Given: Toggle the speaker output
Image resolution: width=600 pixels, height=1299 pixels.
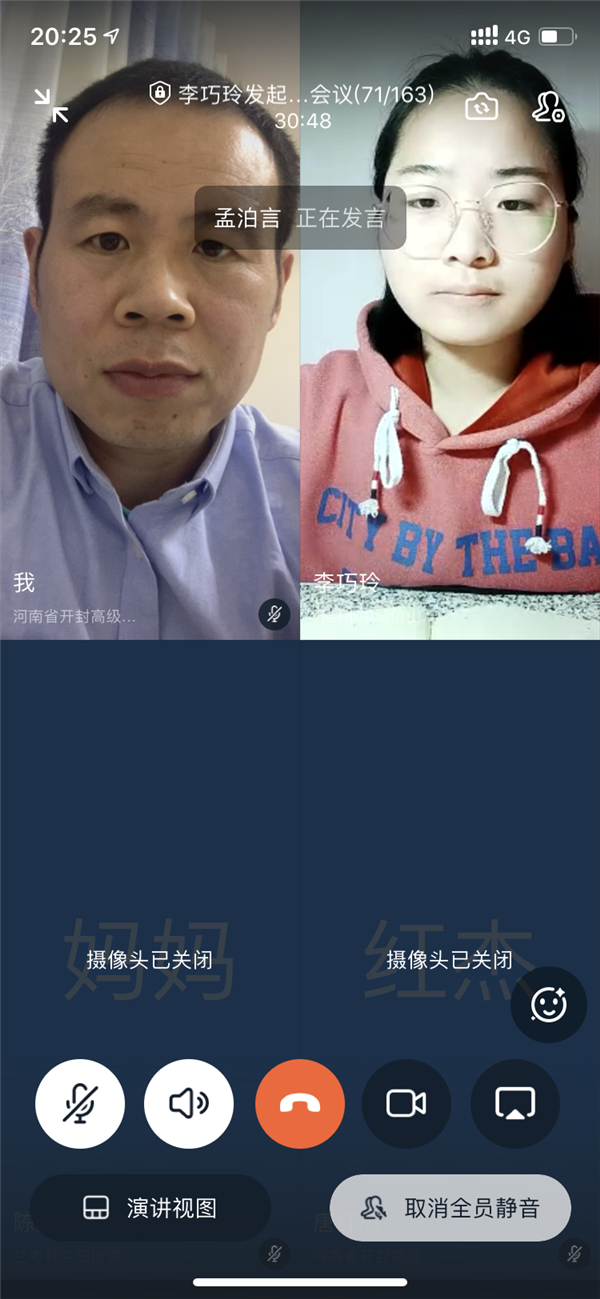Looking at the screenshot, I should point(189,1104).
